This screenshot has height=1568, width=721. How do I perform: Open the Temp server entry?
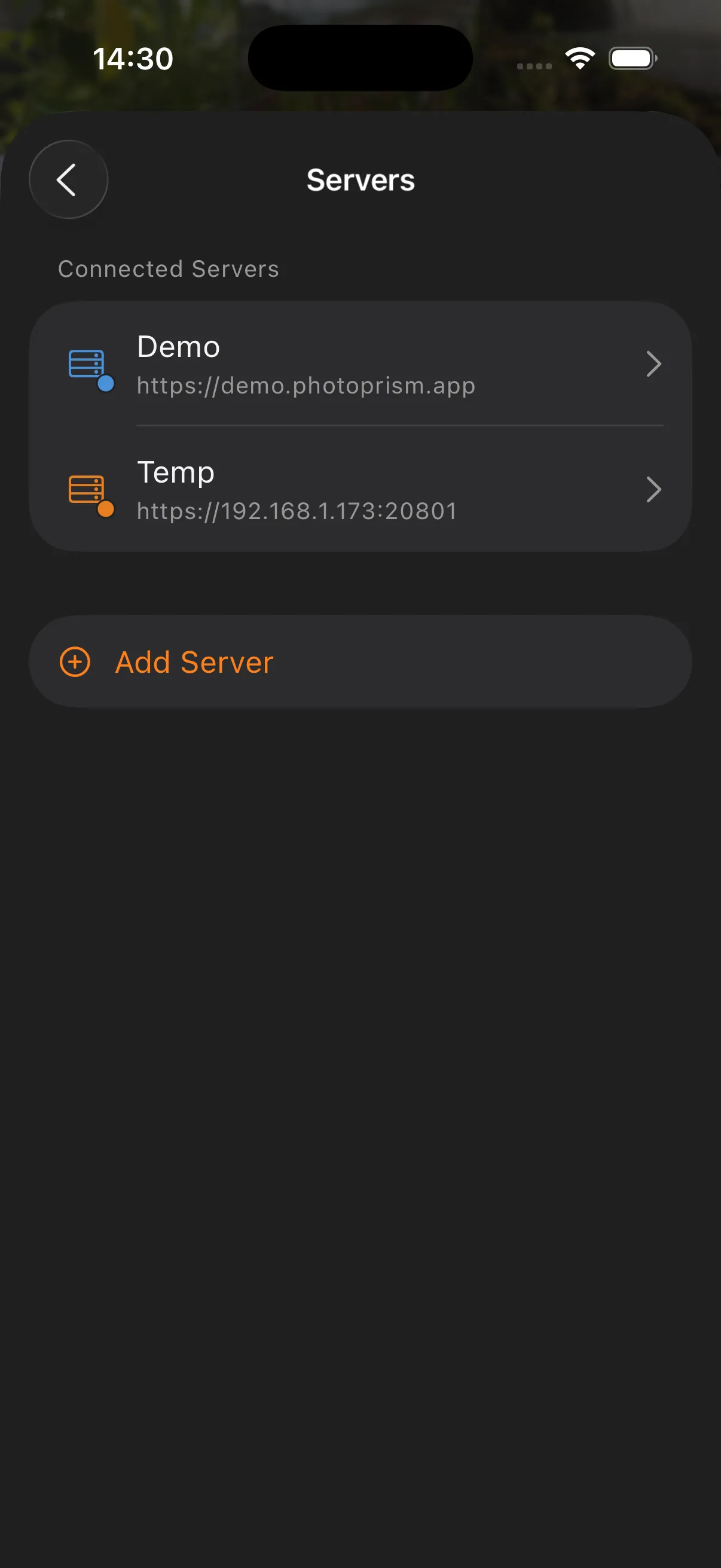pyautogui.click(x=360, y=489)
